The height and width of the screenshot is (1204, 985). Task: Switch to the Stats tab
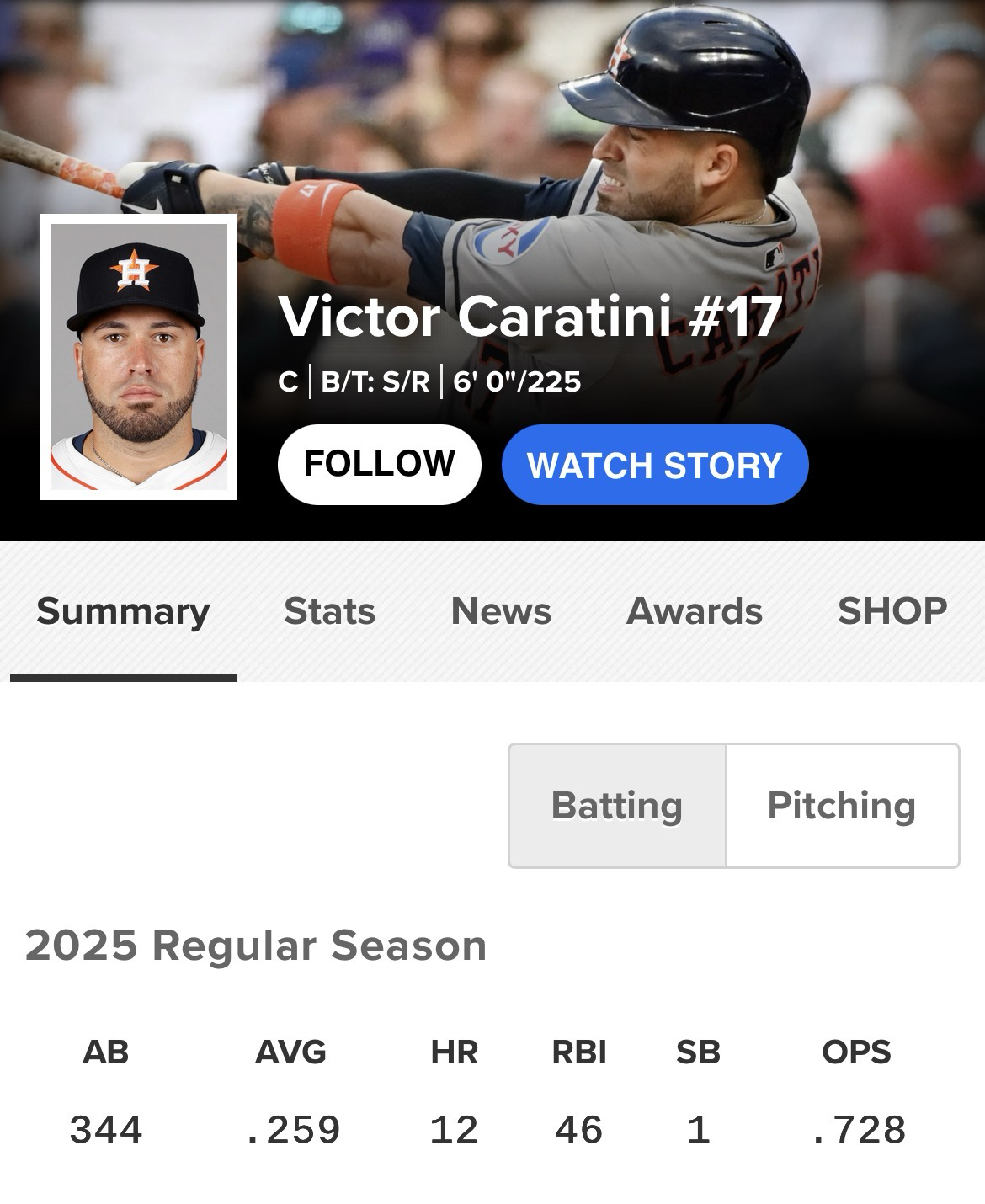(x=329, y=611)
